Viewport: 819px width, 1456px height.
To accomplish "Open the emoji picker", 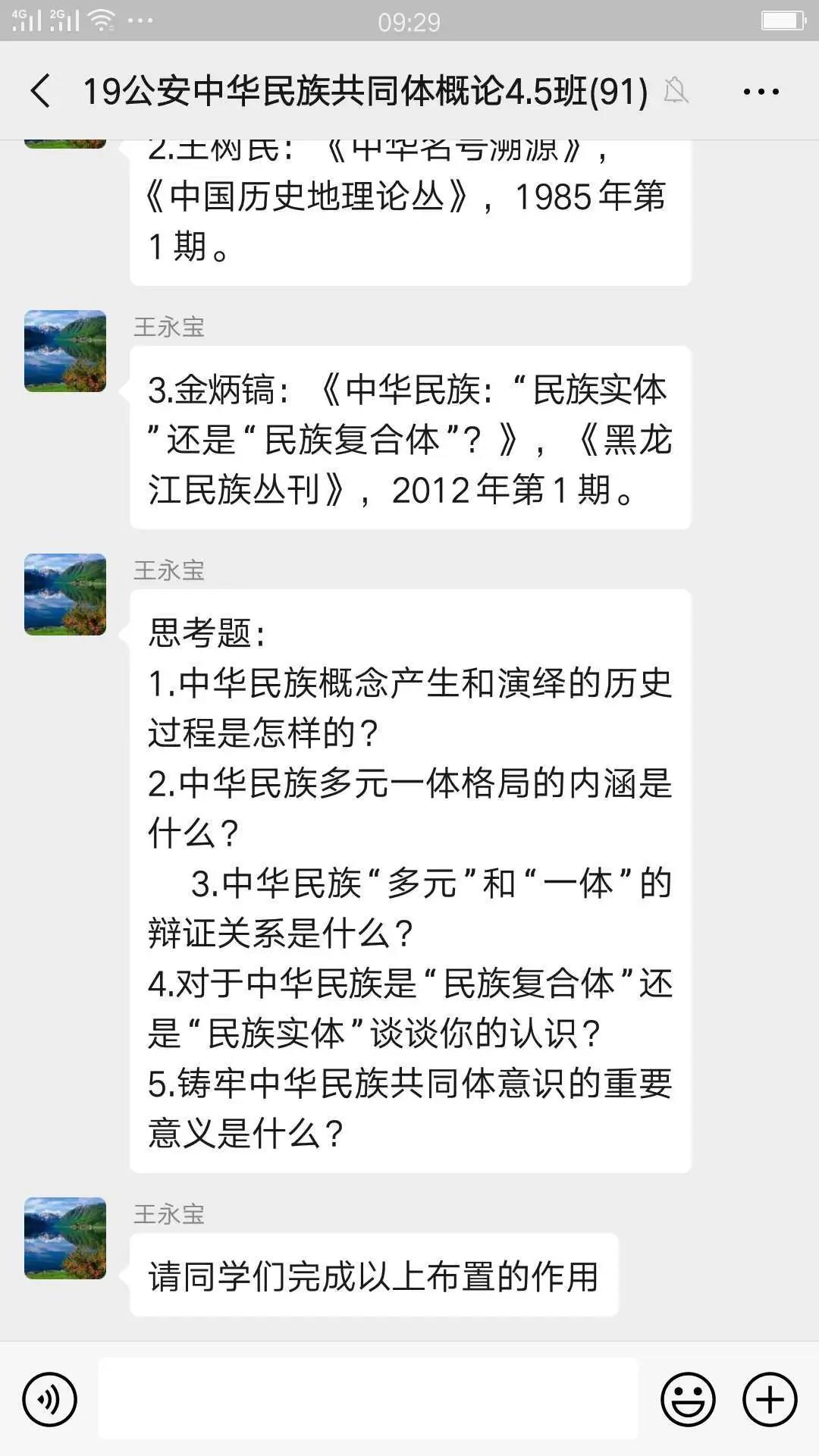I will point(688,1399).
